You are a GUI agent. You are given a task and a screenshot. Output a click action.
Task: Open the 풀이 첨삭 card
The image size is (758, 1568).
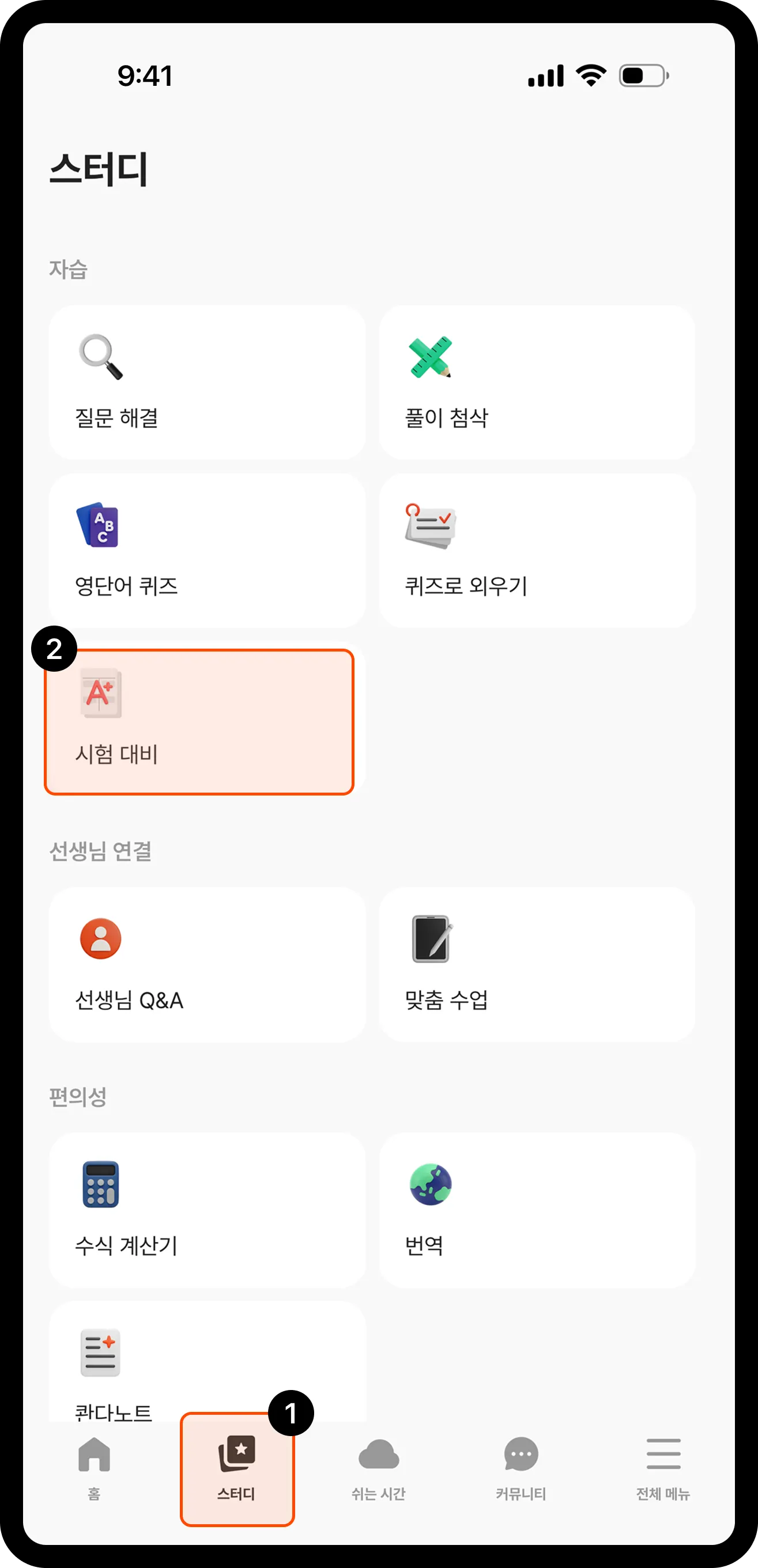[537, 382]
